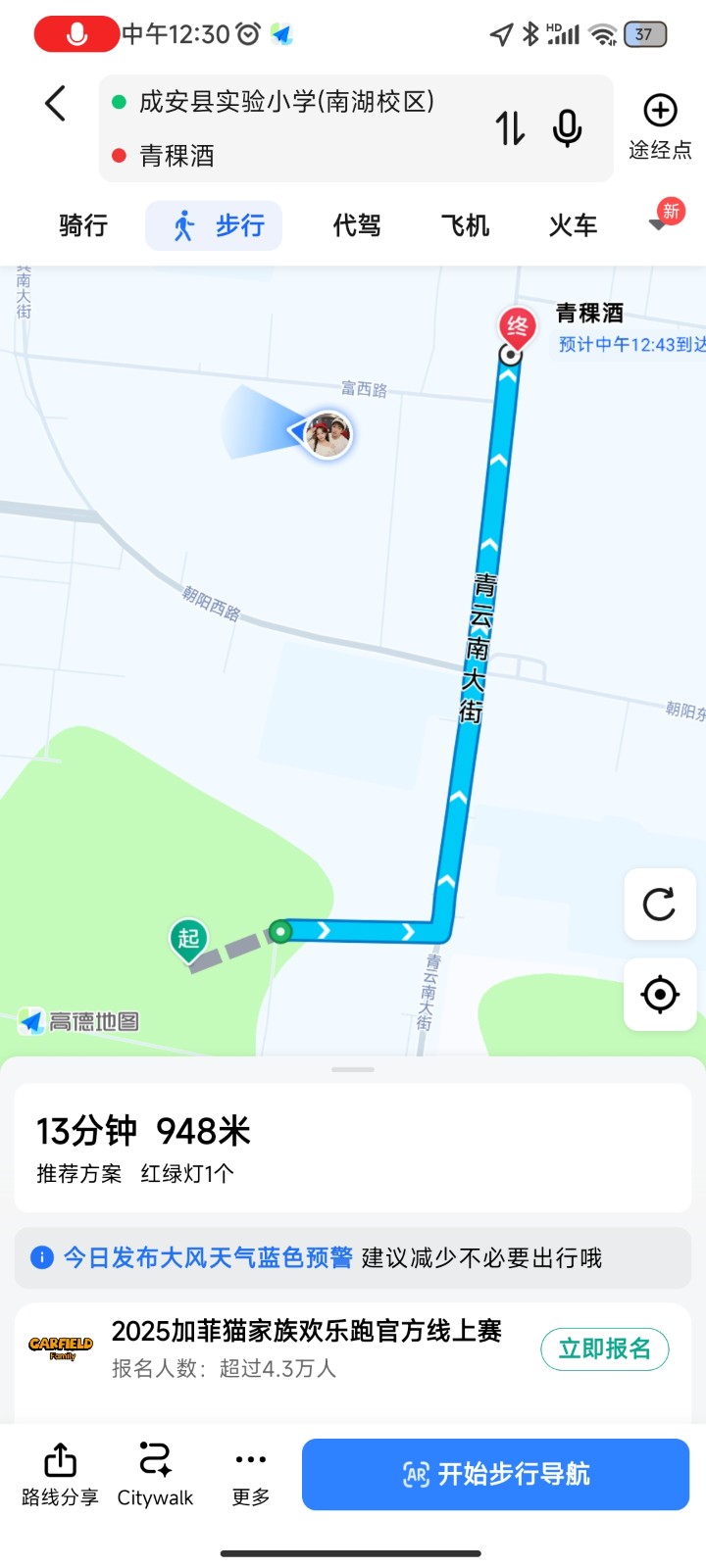
Task: Switch to 火车 train tab
Action: (x=573, y=226)
